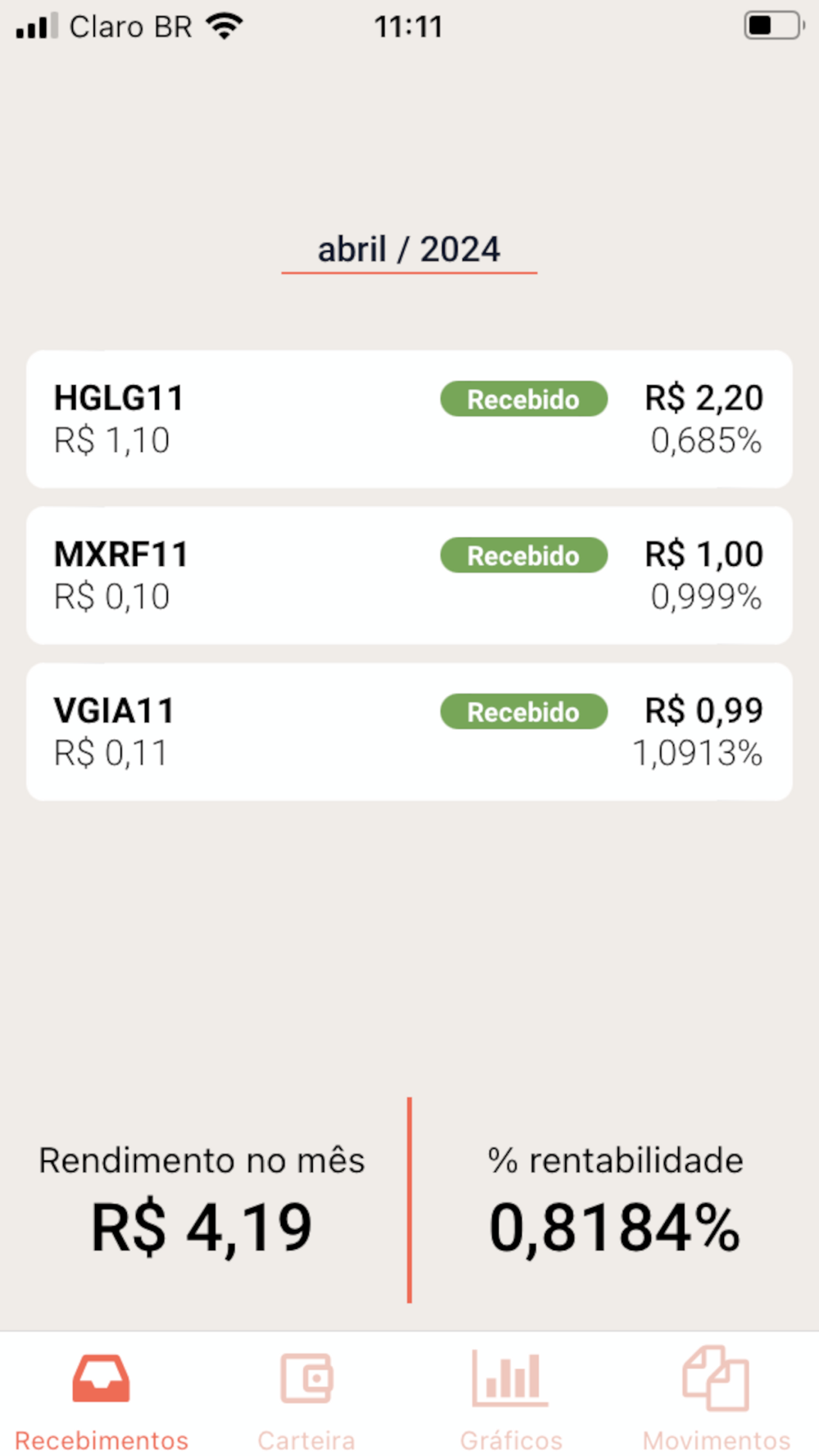Open the MXRF11 dividend card

tap(409, 576)
